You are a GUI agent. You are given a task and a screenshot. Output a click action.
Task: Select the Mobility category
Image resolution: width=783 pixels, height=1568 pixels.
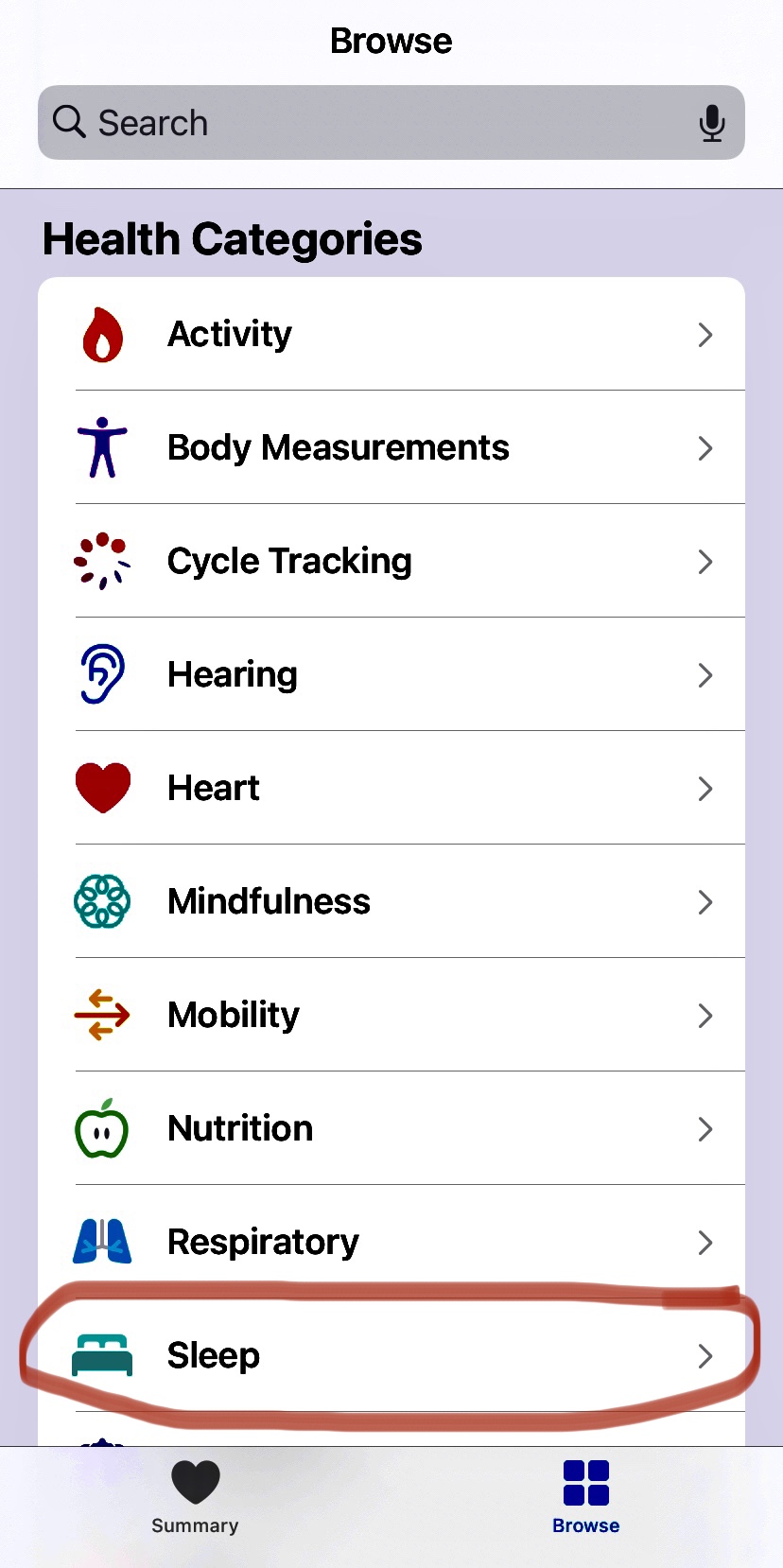tap(391, 1015)
